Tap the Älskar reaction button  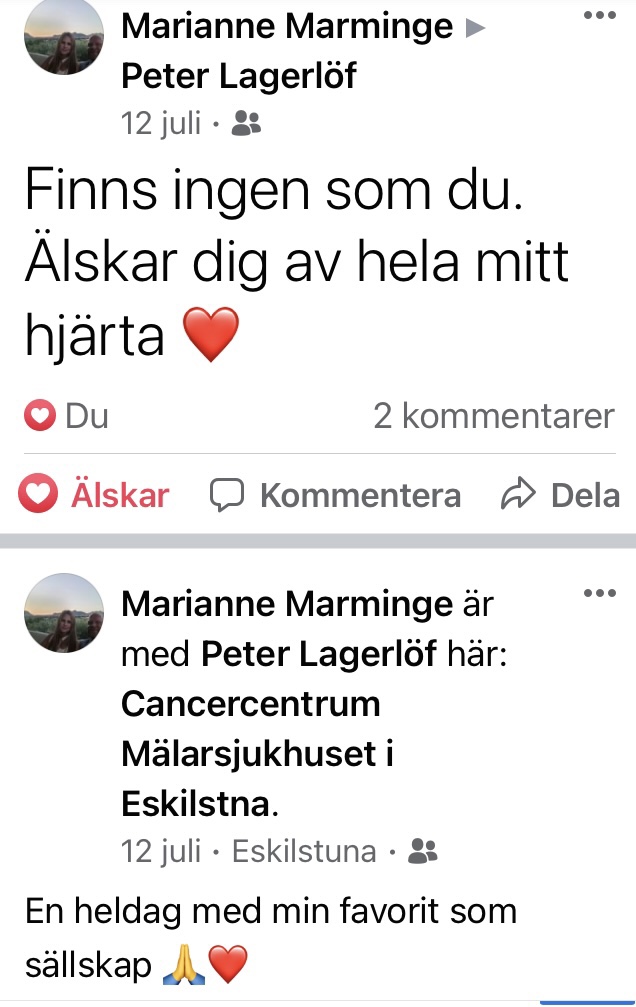tap(95, 495)
